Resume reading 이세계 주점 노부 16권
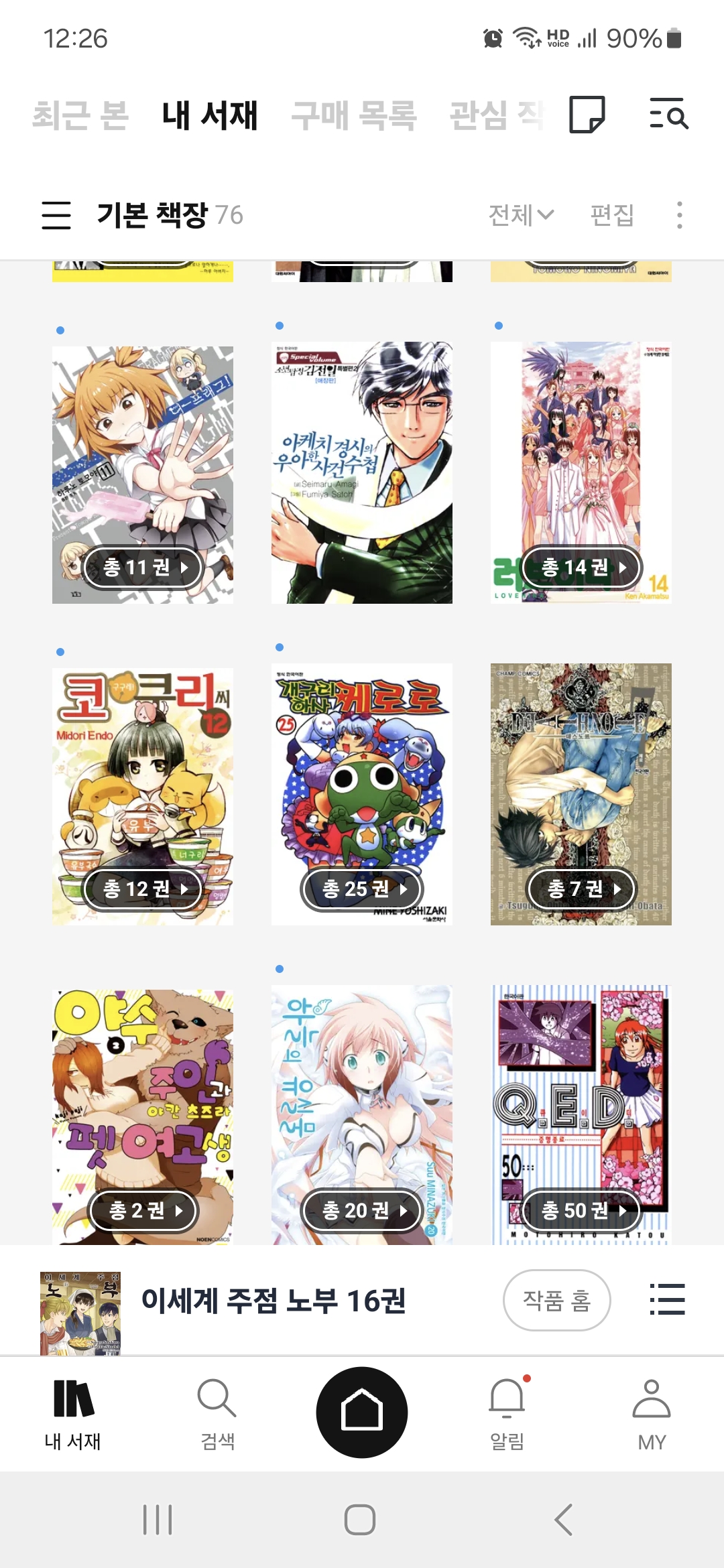The width and height of the screenshot is (724, 1568). tap(272, 1301)
